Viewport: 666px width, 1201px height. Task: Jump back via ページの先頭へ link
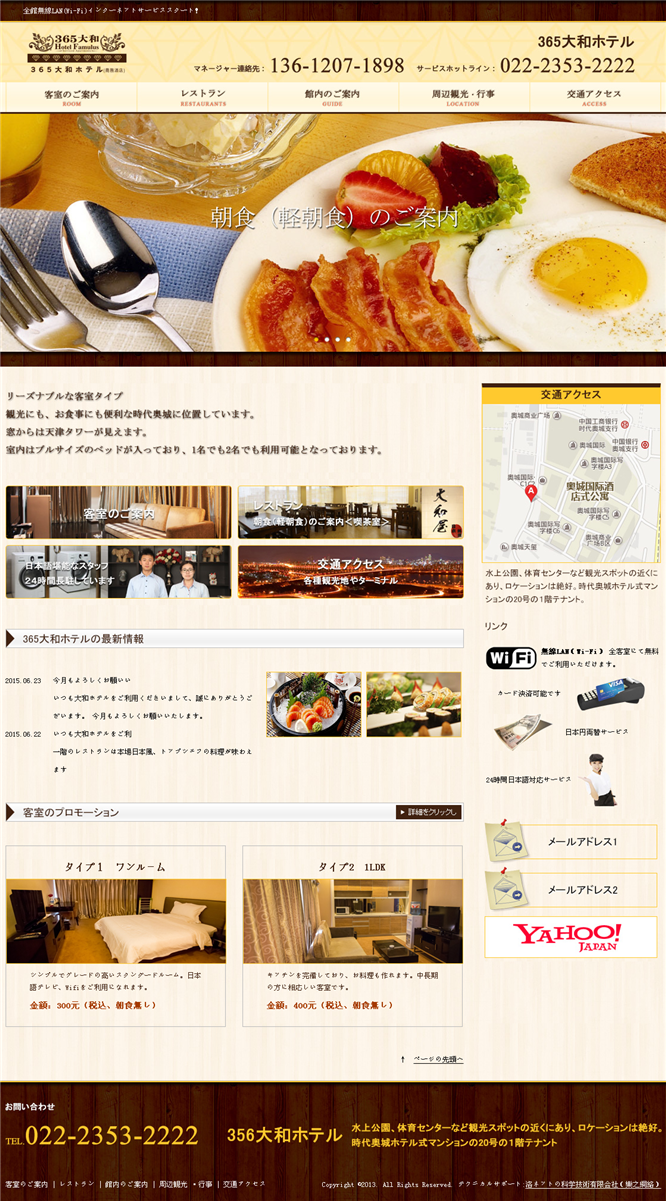point(437,1059)
